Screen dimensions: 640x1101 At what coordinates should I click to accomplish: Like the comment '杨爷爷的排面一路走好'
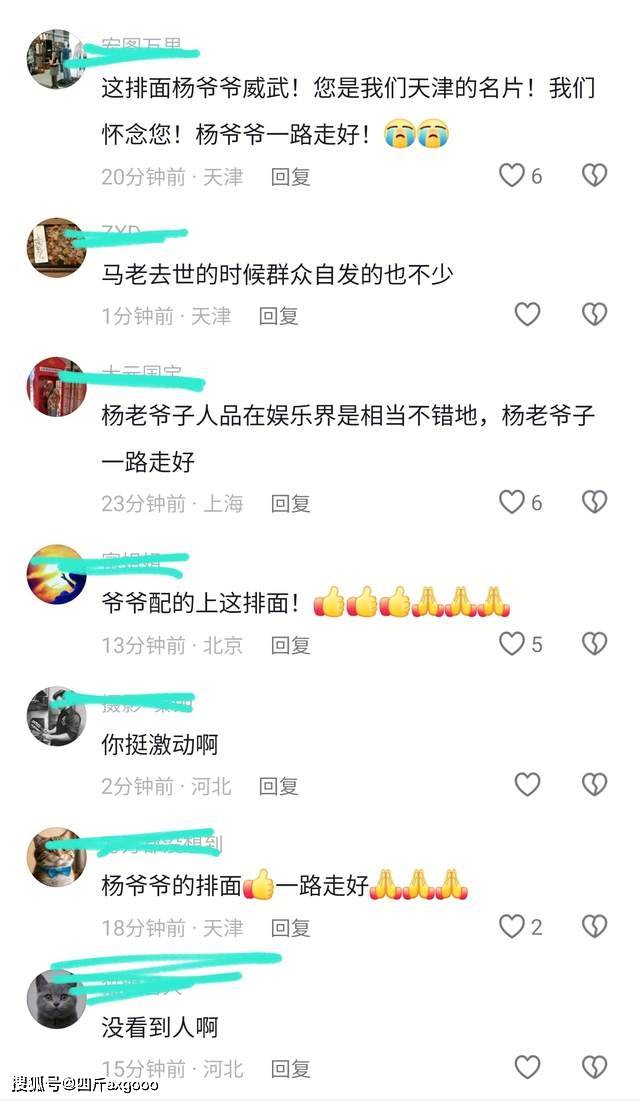coord(512,927)
